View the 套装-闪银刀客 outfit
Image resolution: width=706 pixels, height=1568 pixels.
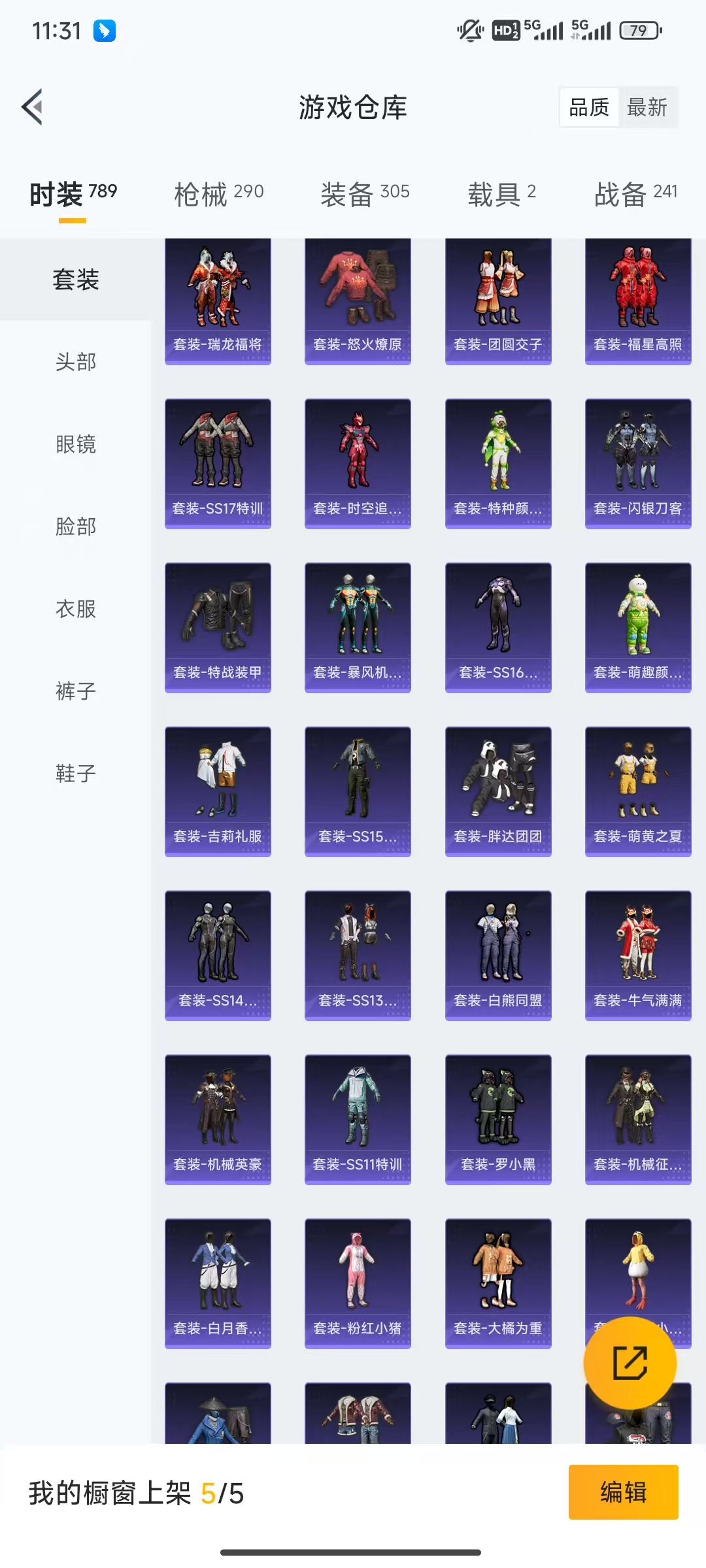pyautogui.click(x=638, y=464)
